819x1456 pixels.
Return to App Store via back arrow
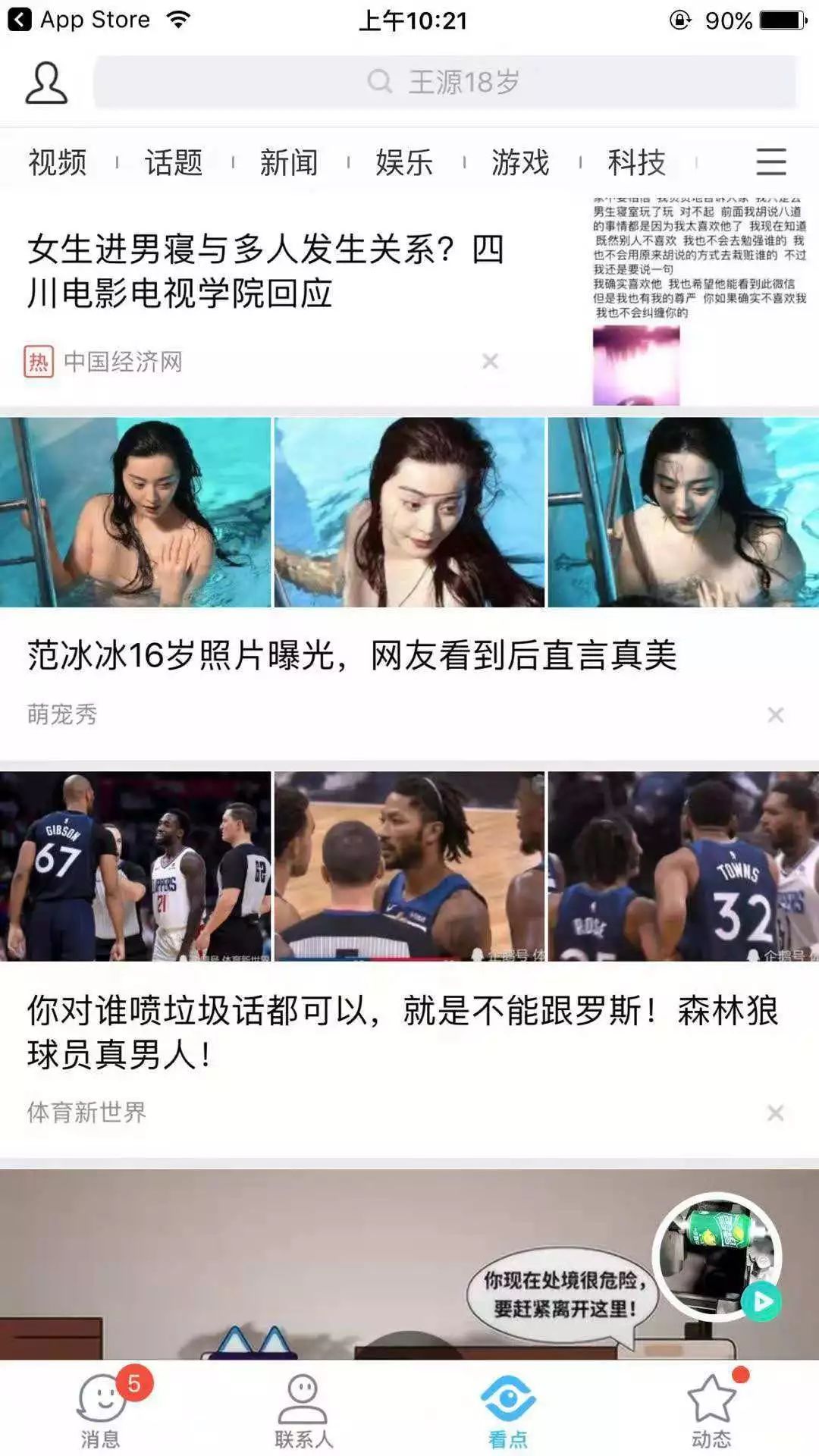coord(20,20)
